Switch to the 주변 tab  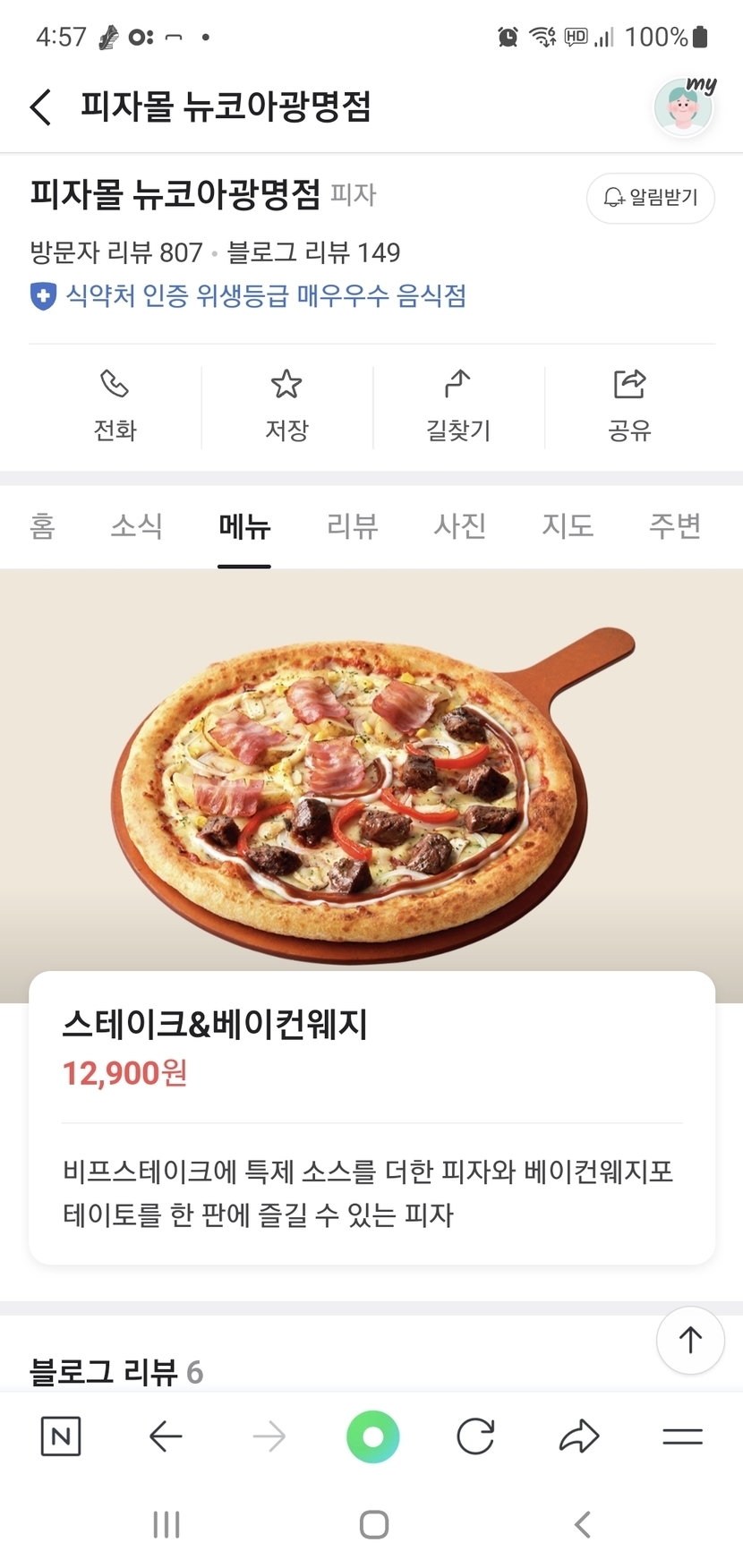point(675,526)
